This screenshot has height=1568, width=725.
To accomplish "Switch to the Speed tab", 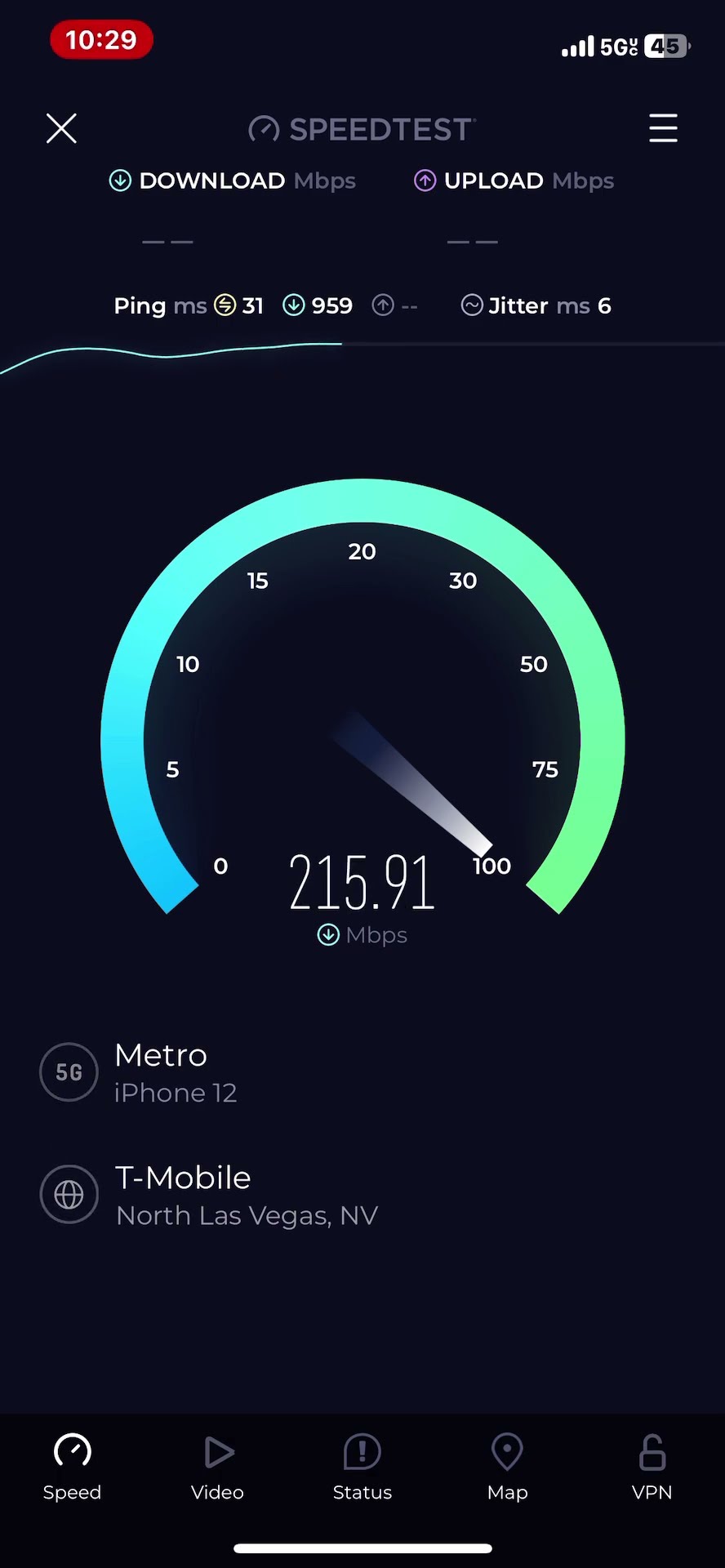I will click(x=72, y=1468).
